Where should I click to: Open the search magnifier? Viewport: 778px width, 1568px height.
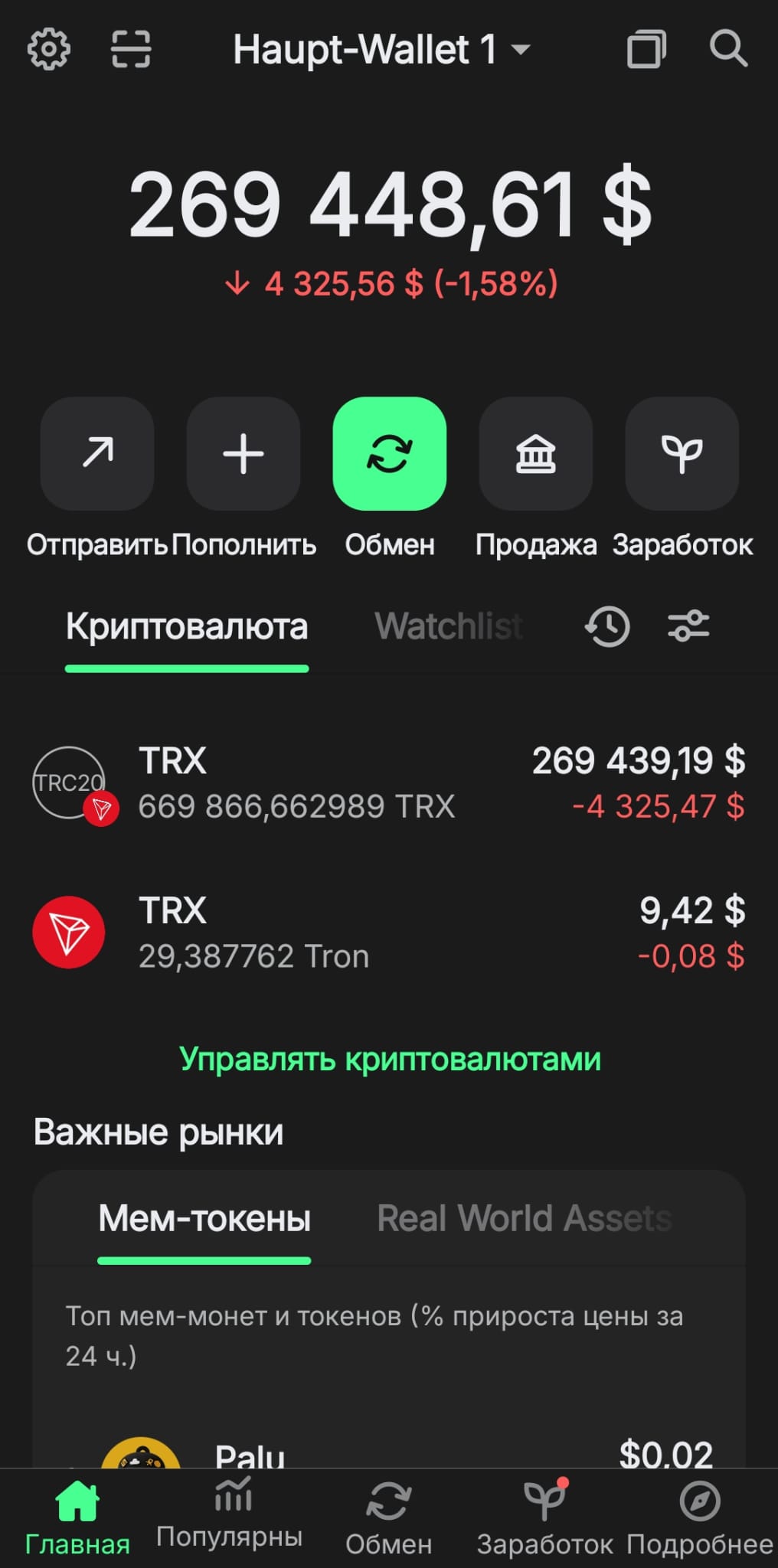click(x=727, y=50)
